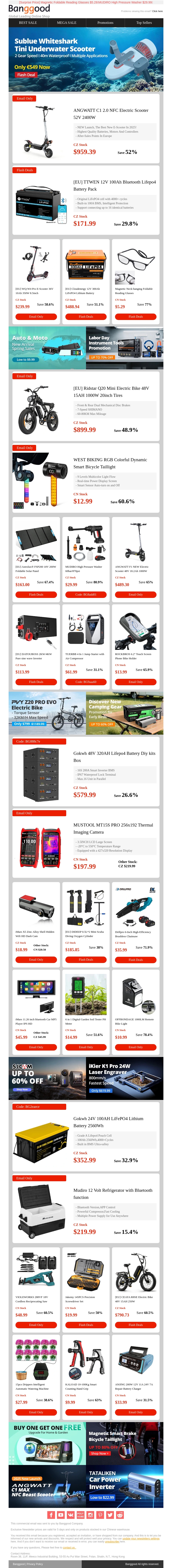This screenshot has width=172, height=1568.
Task: Go to the Promotions tab
Action: click(x=106, y=23)
